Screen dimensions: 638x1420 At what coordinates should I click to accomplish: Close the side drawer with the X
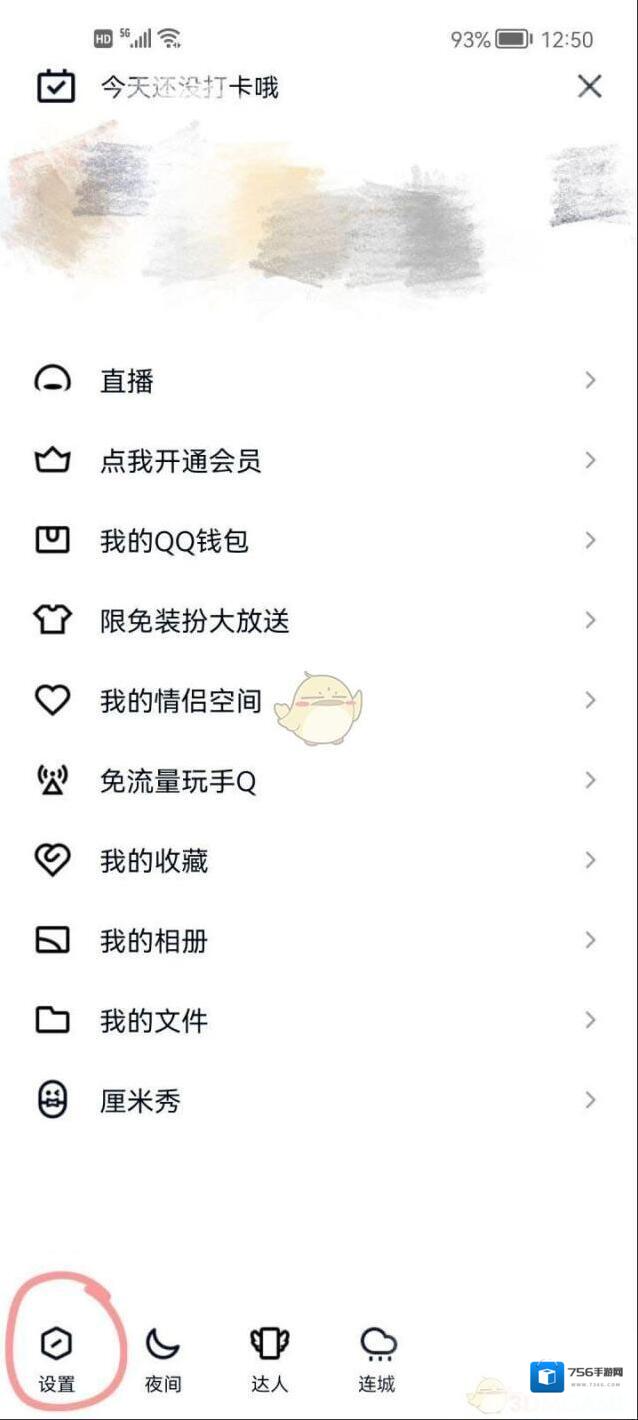click(589, 87)
